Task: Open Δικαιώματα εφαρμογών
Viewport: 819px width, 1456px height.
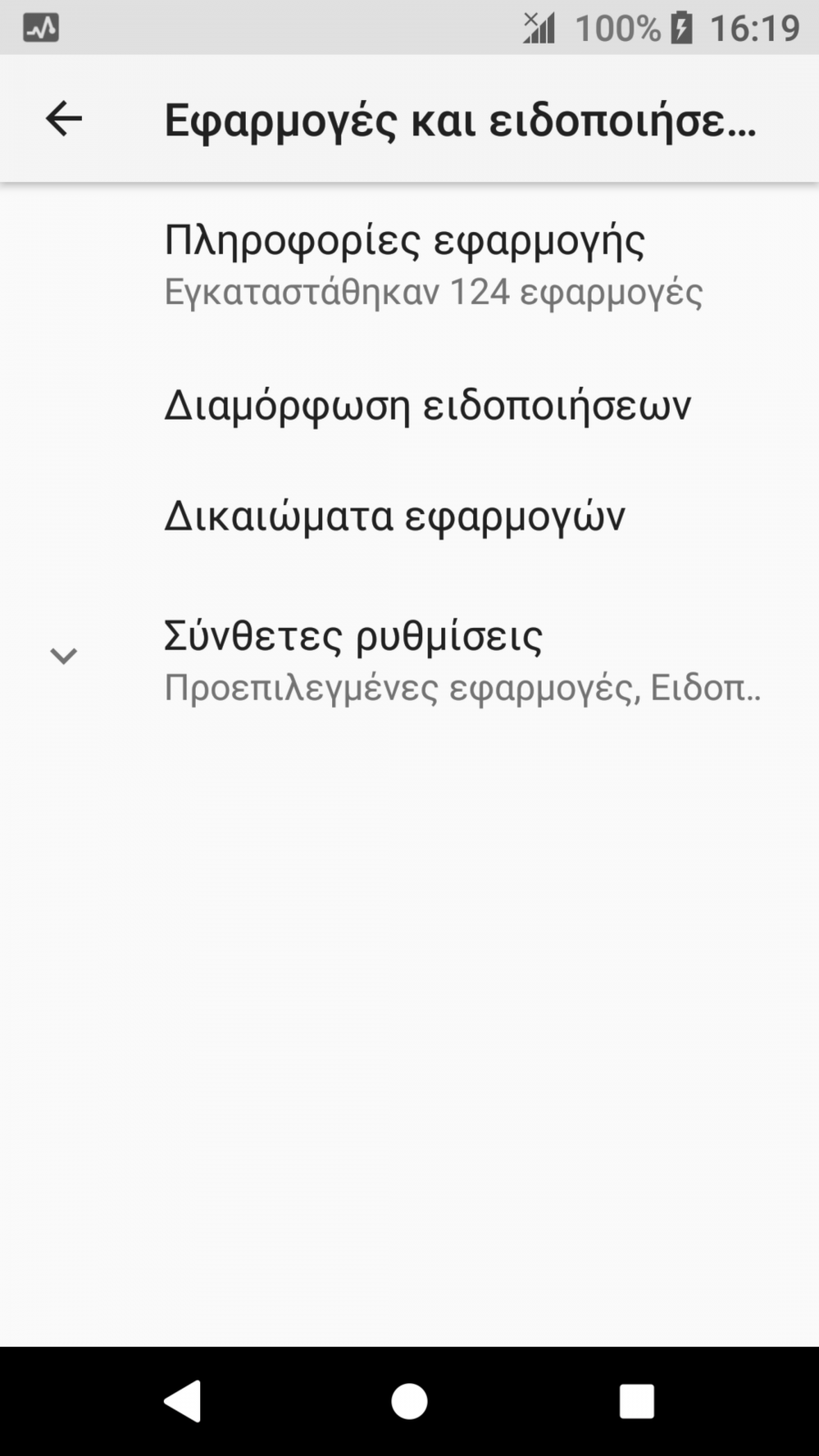Action: click(409, 516)
